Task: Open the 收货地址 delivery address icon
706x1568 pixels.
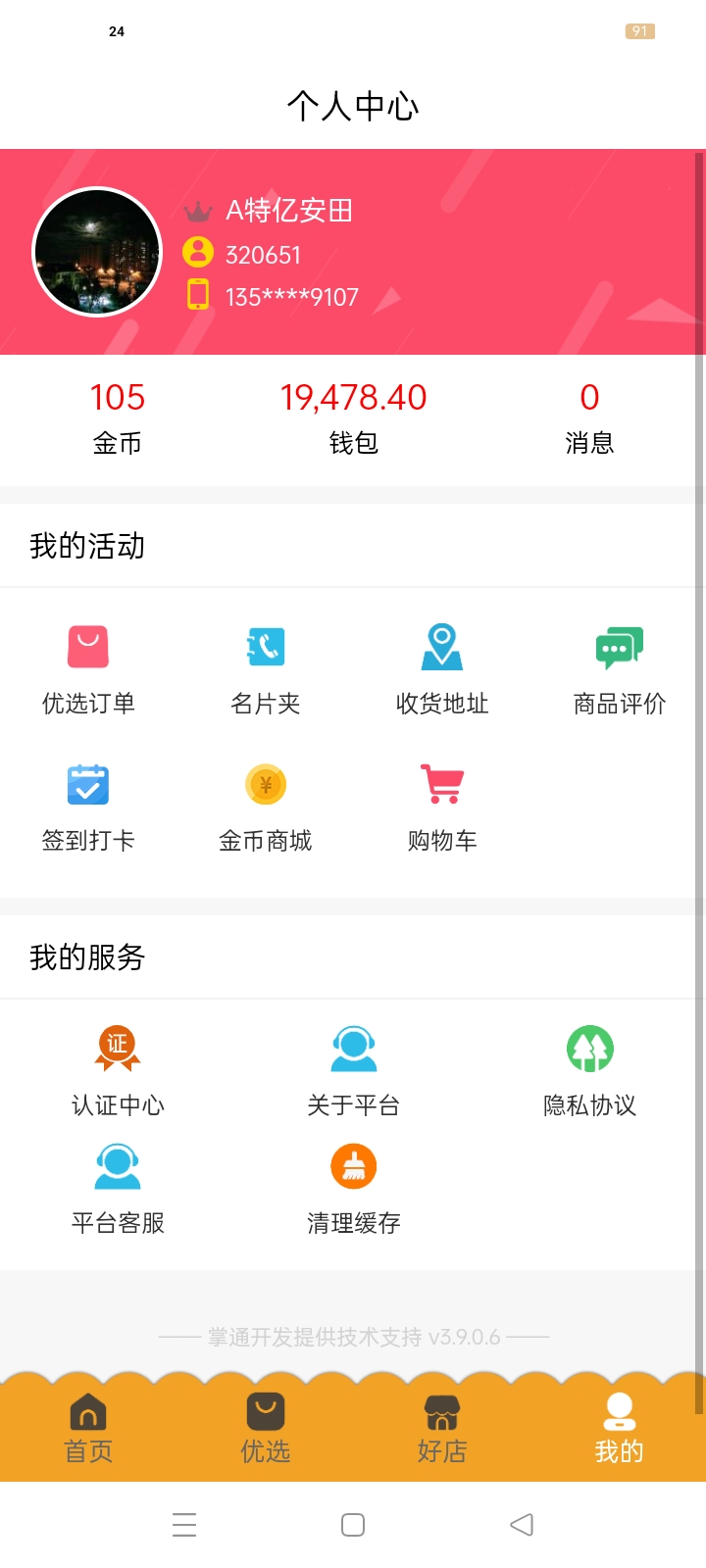Action: tap(441, 666)
